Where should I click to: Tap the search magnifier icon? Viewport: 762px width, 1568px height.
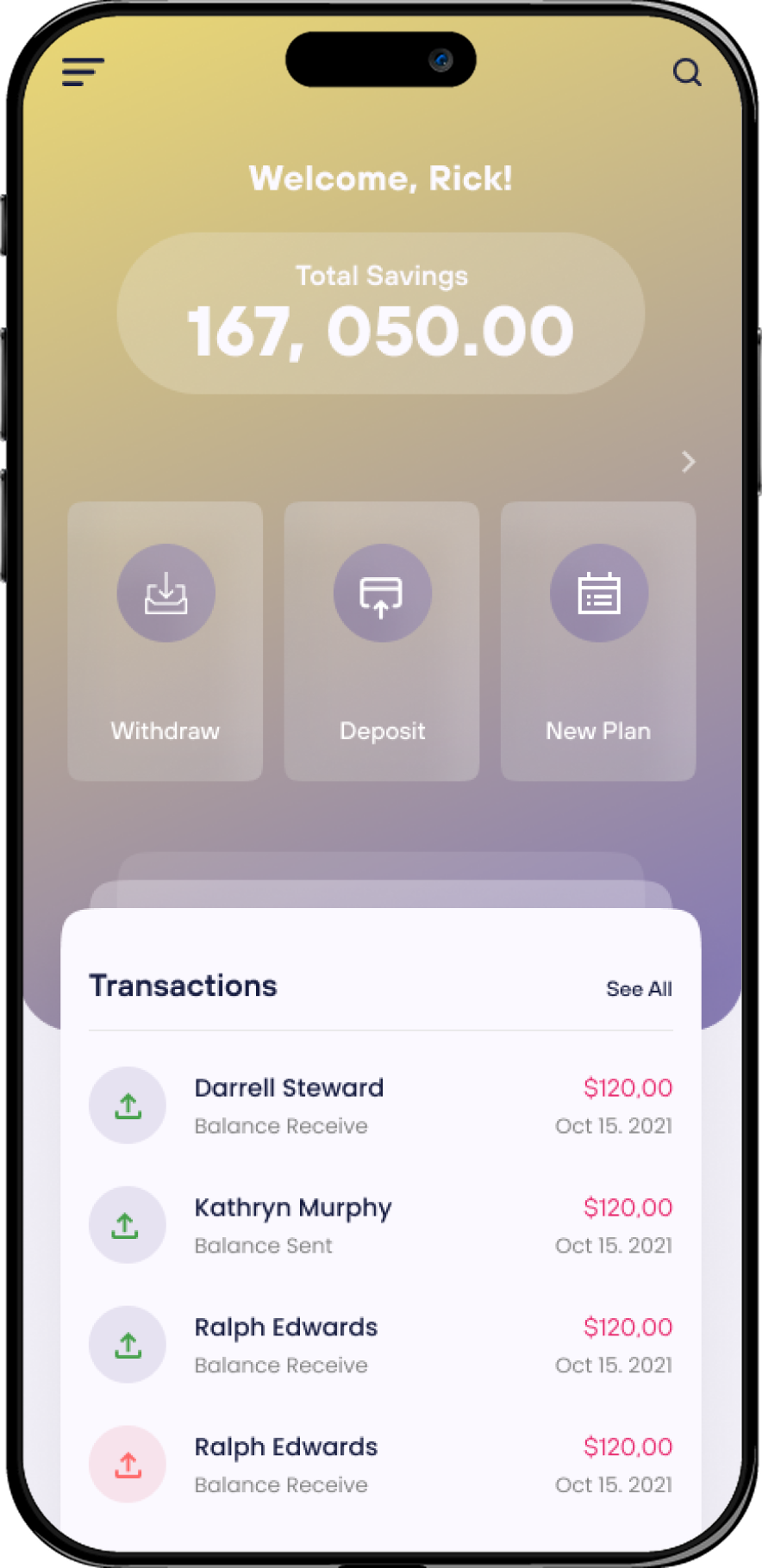coord(687,72)
